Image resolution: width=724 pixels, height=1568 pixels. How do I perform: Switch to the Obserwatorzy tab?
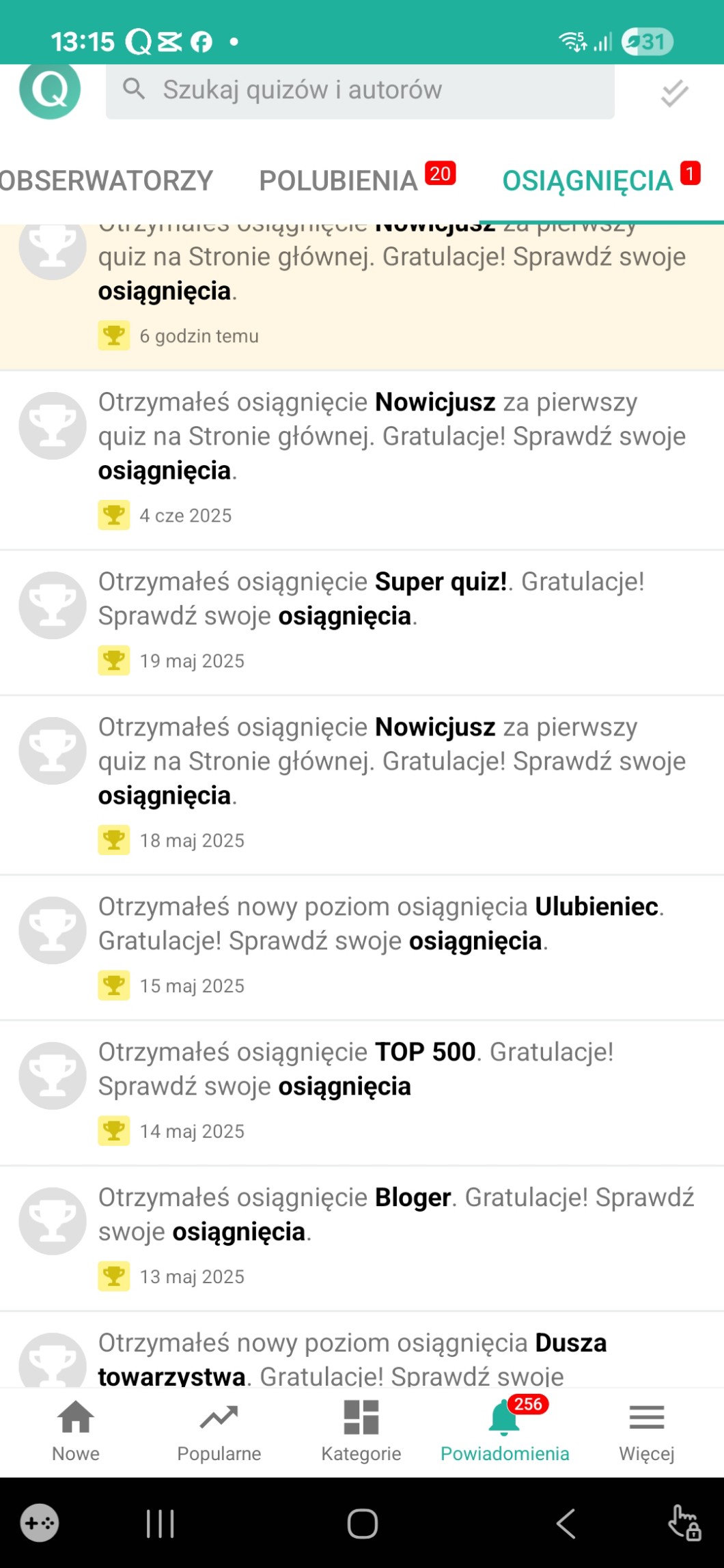point(107,181)
